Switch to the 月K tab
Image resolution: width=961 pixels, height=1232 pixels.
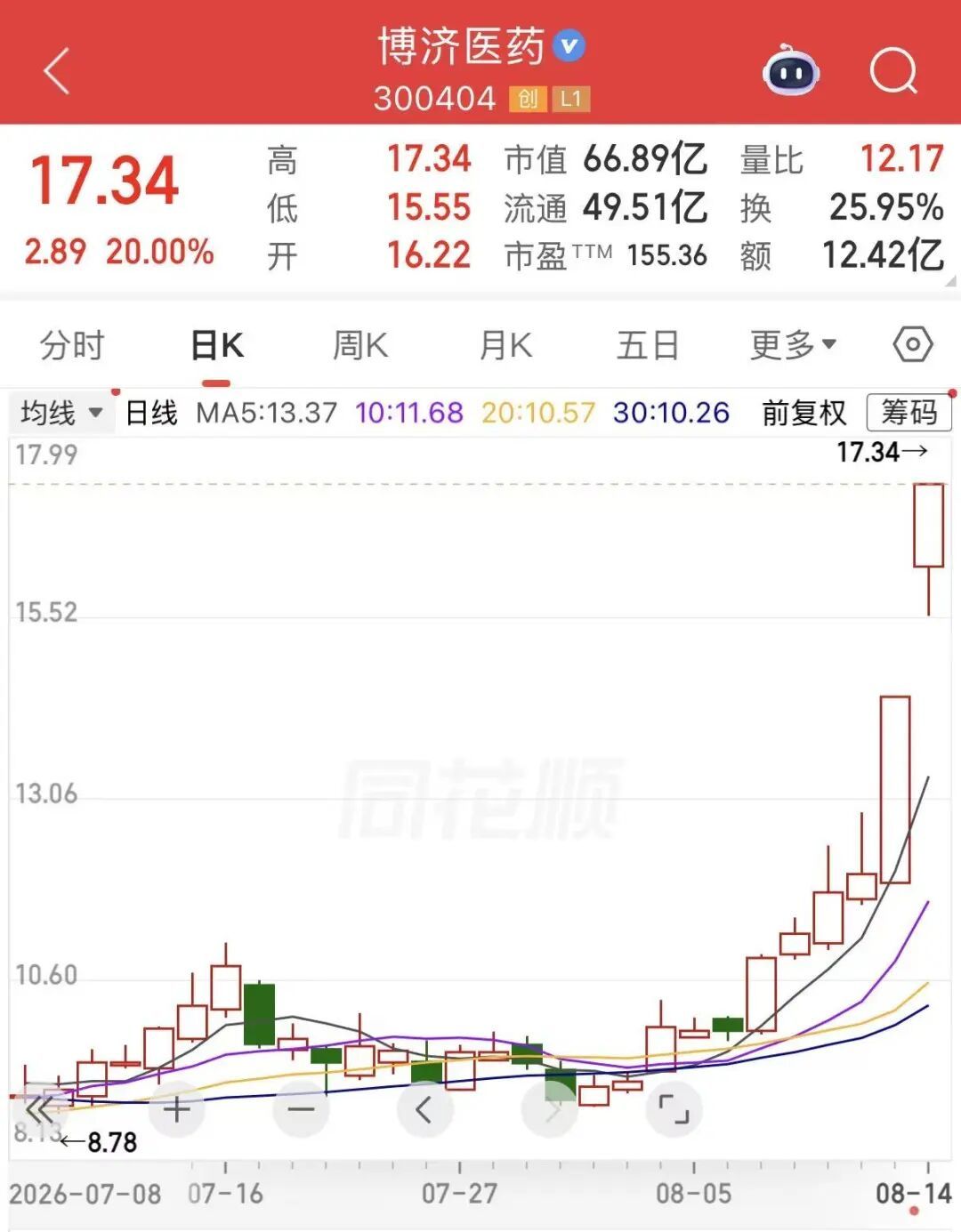tap(505, 345)
